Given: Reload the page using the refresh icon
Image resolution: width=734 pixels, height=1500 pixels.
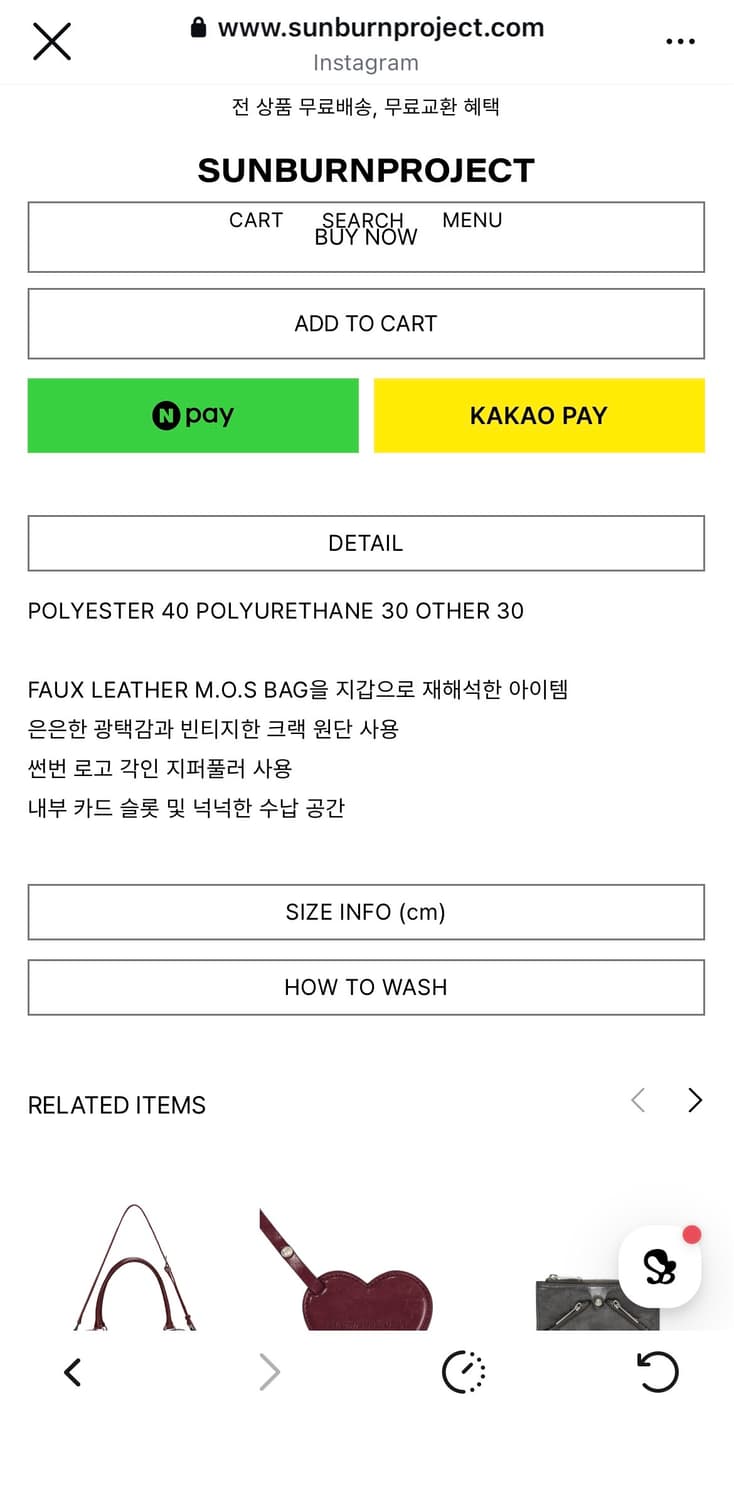Looking at the screenshot, I should click(657, 1372).
